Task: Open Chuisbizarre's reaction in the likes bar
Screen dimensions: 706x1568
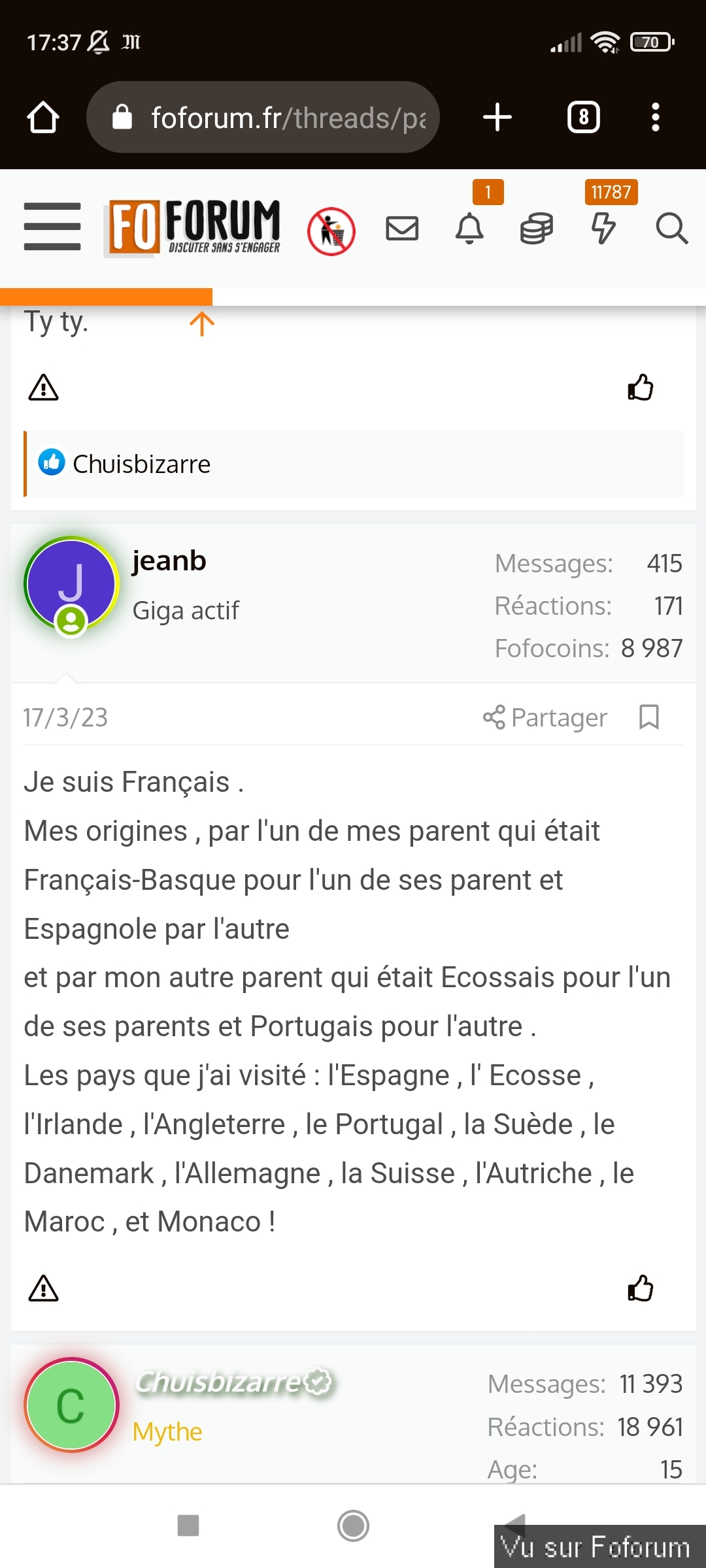Action: [x=141, y=464]
